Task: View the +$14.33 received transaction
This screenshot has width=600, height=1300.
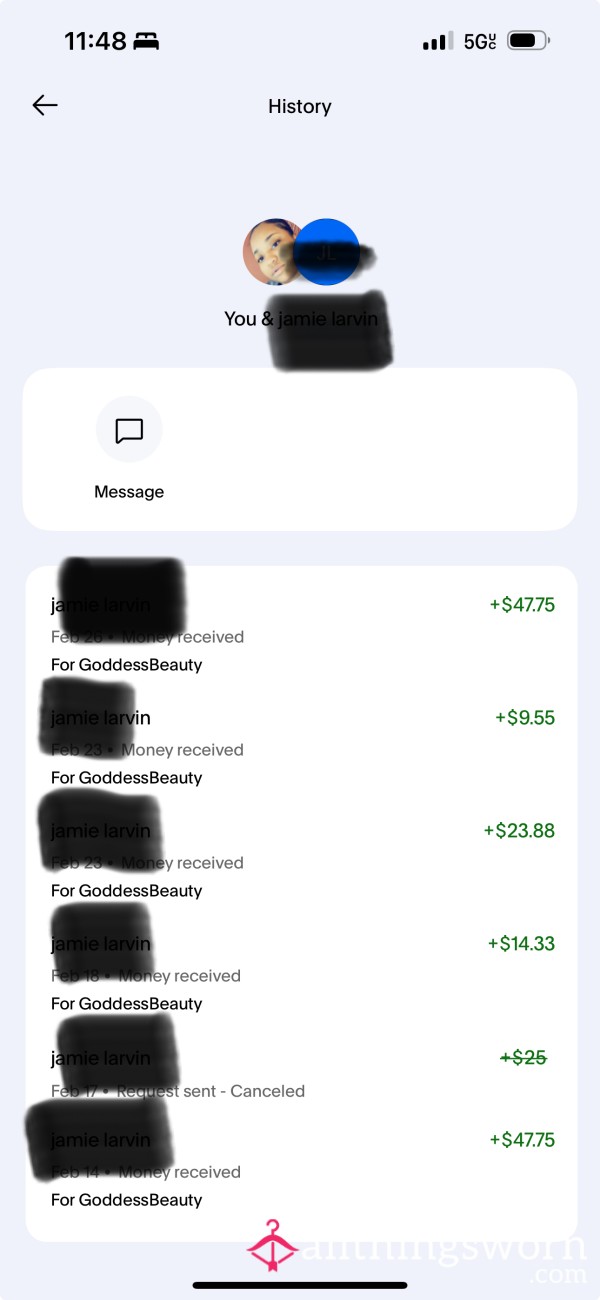Action: click(300, 973)
